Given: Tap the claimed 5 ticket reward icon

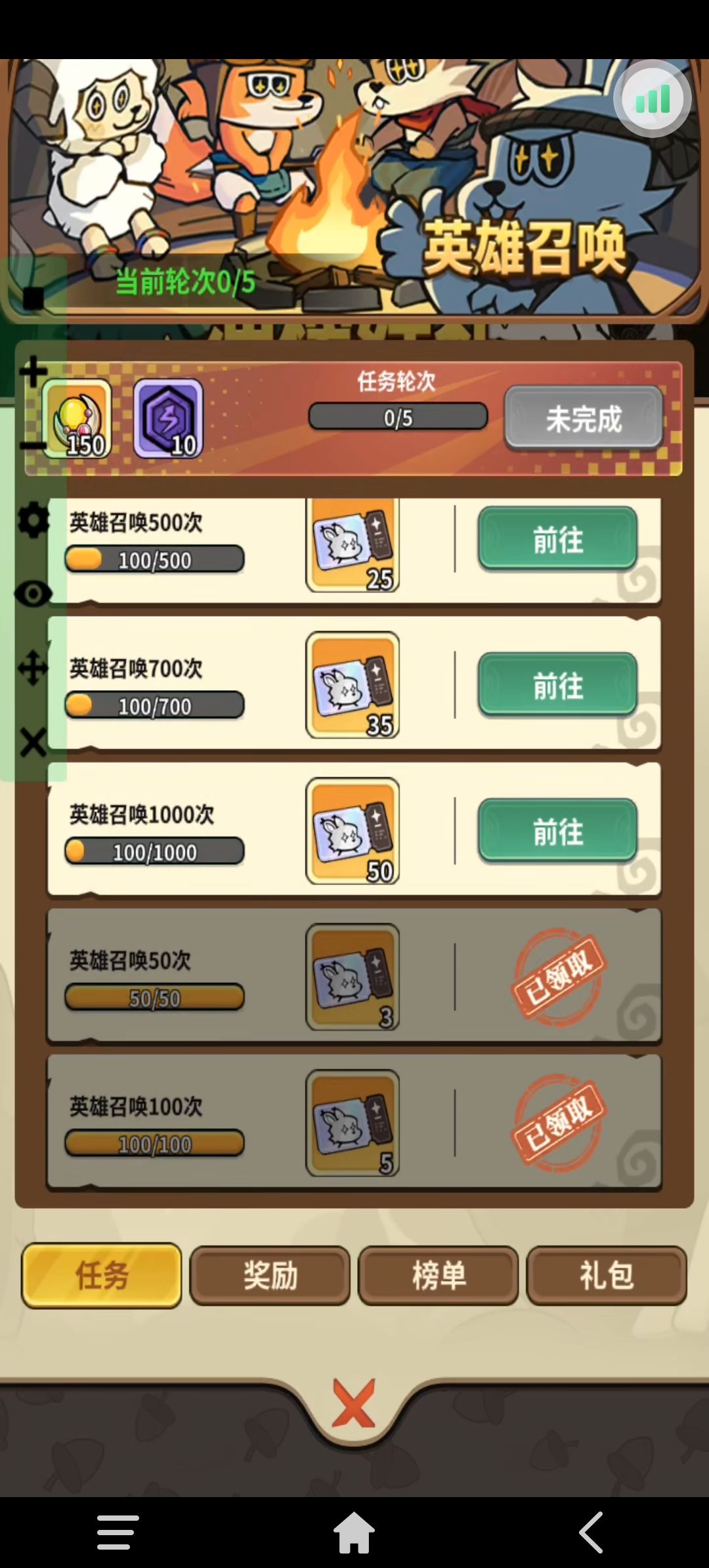Looking at the screenshot, I should point(352,1123).
